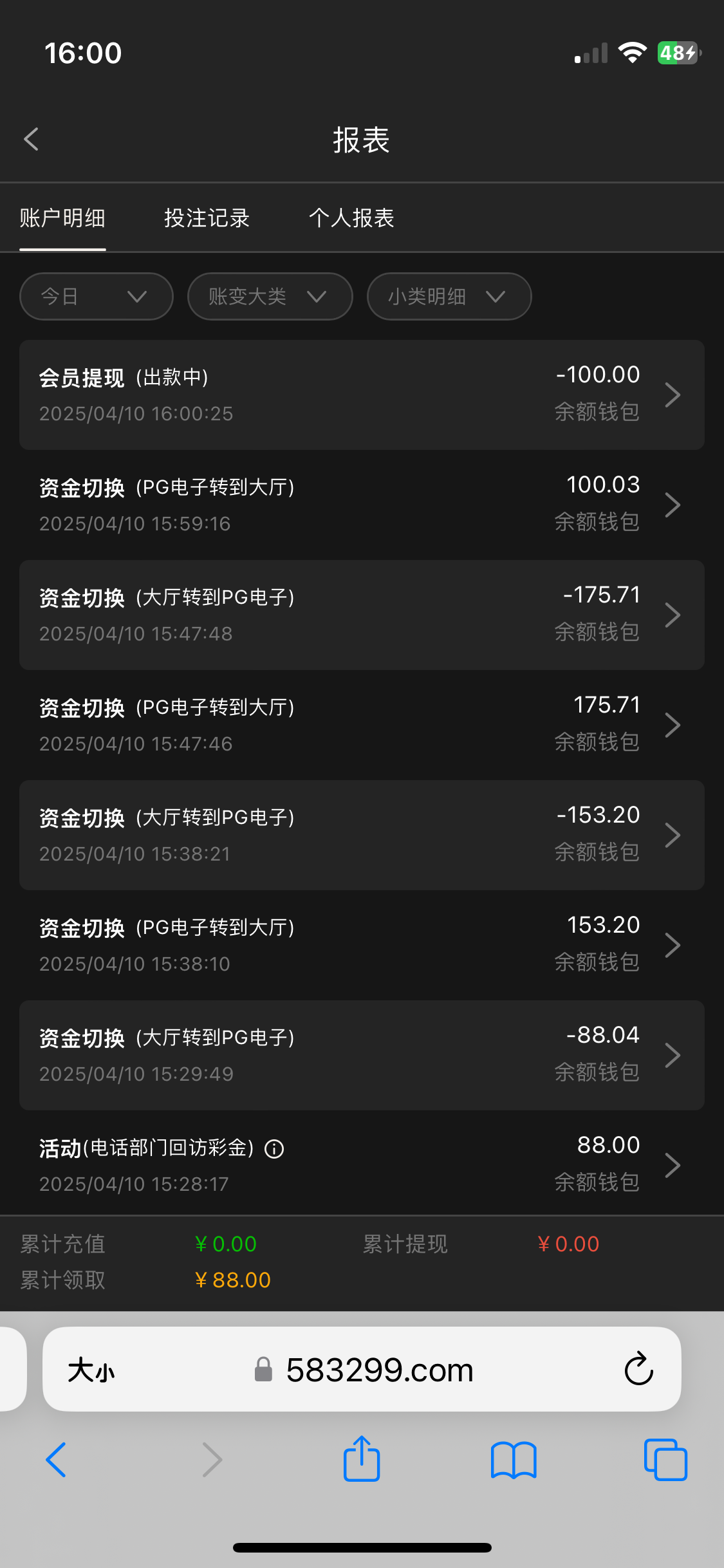
Task: Show all open Safari tabs
Action: coord(665,1460)
